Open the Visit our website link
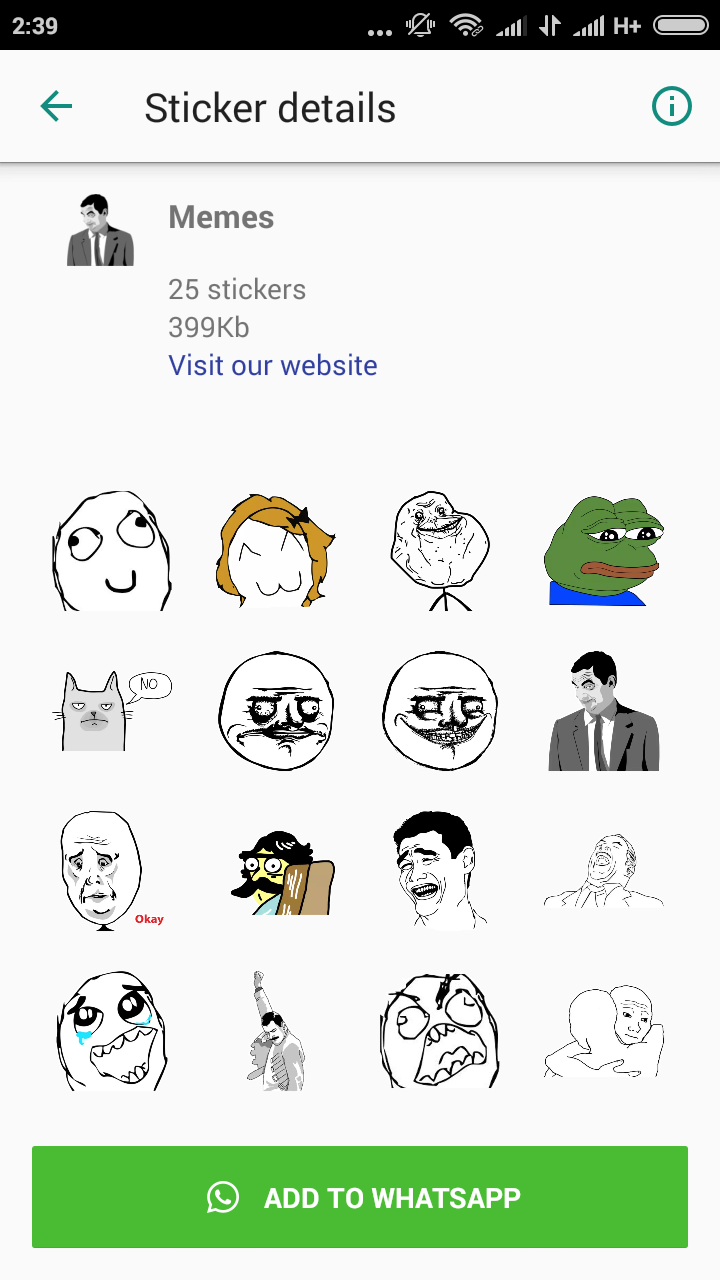The height and width of the screenshot is (1280, 720). 273,365
